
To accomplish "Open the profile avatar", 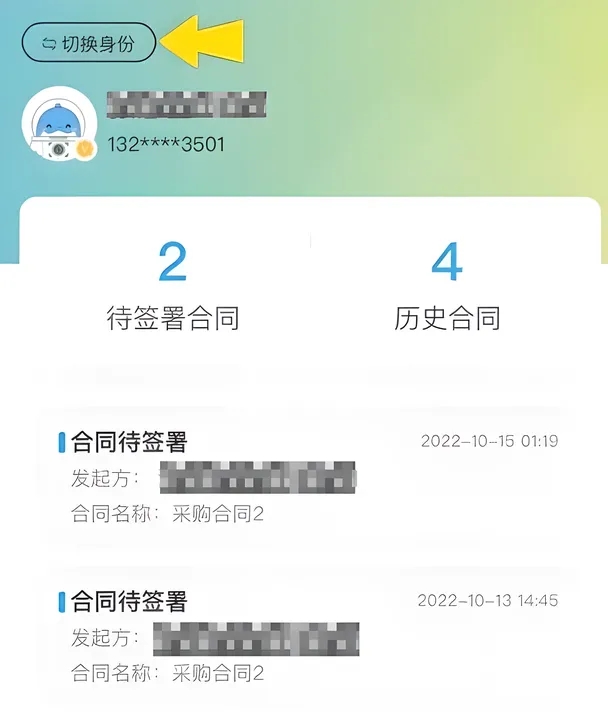I will click(x=58, y=124).
